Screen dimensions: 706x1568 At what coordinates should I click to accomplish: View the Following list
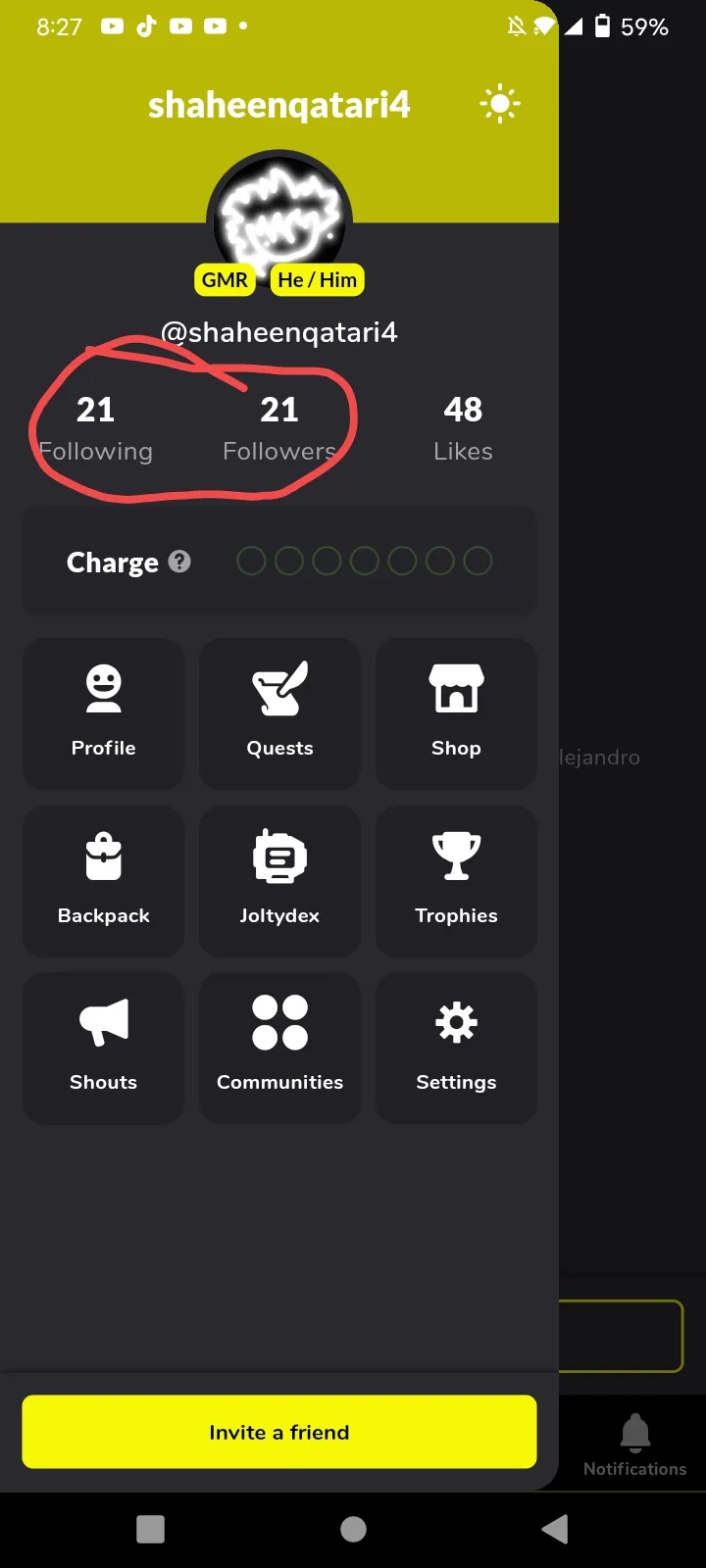[95, 428]
